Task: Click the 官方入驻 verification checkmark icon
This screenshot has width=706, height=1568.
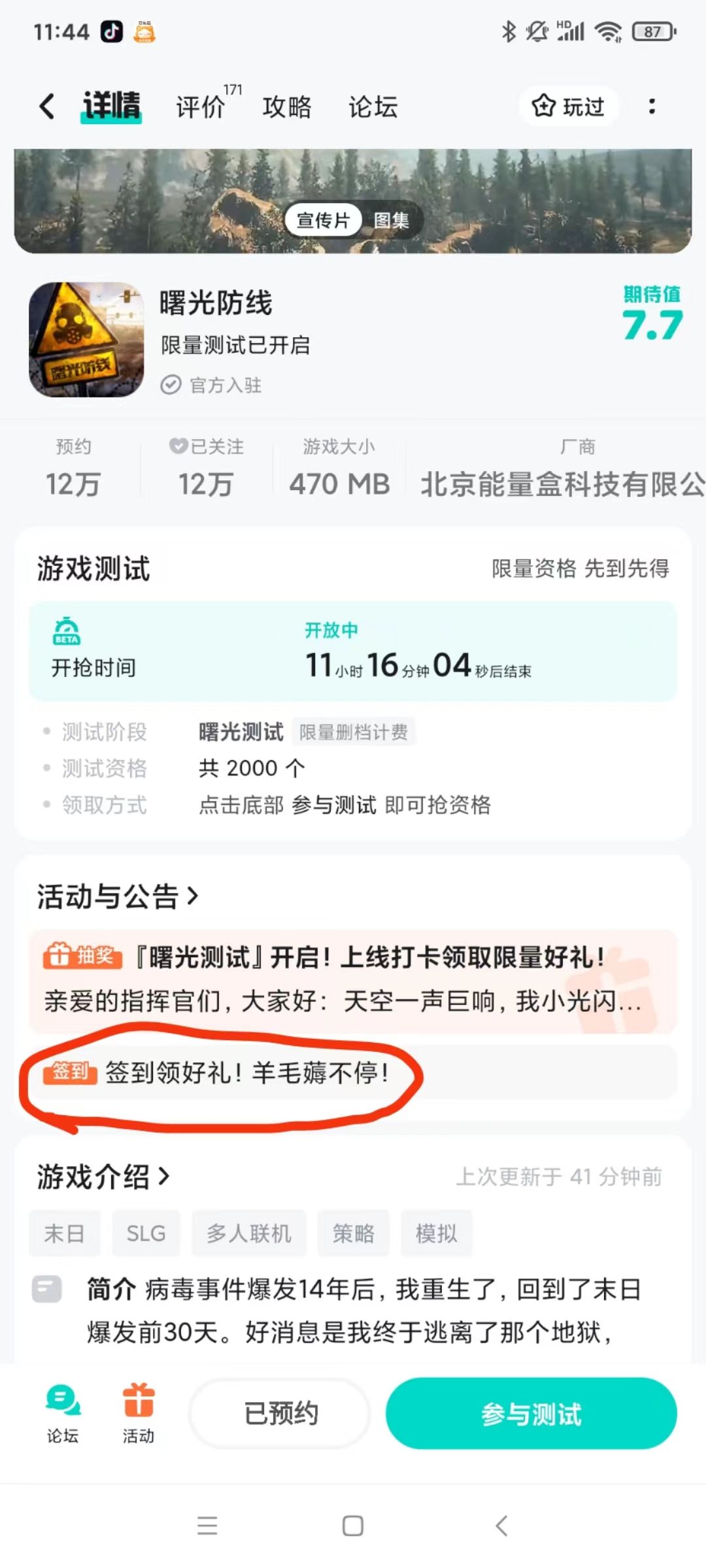Action: (171, 385)
